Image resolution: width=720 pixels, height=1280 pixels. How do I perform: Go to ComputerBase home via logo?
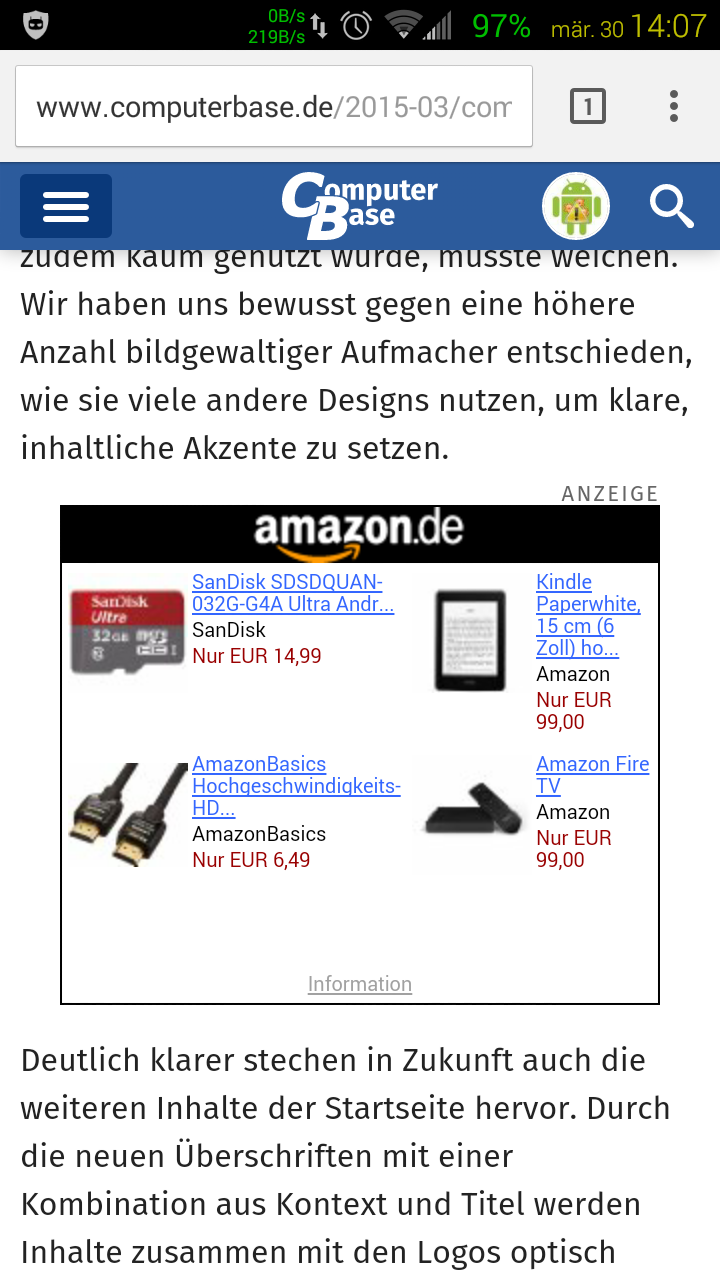tap(360, 205)
